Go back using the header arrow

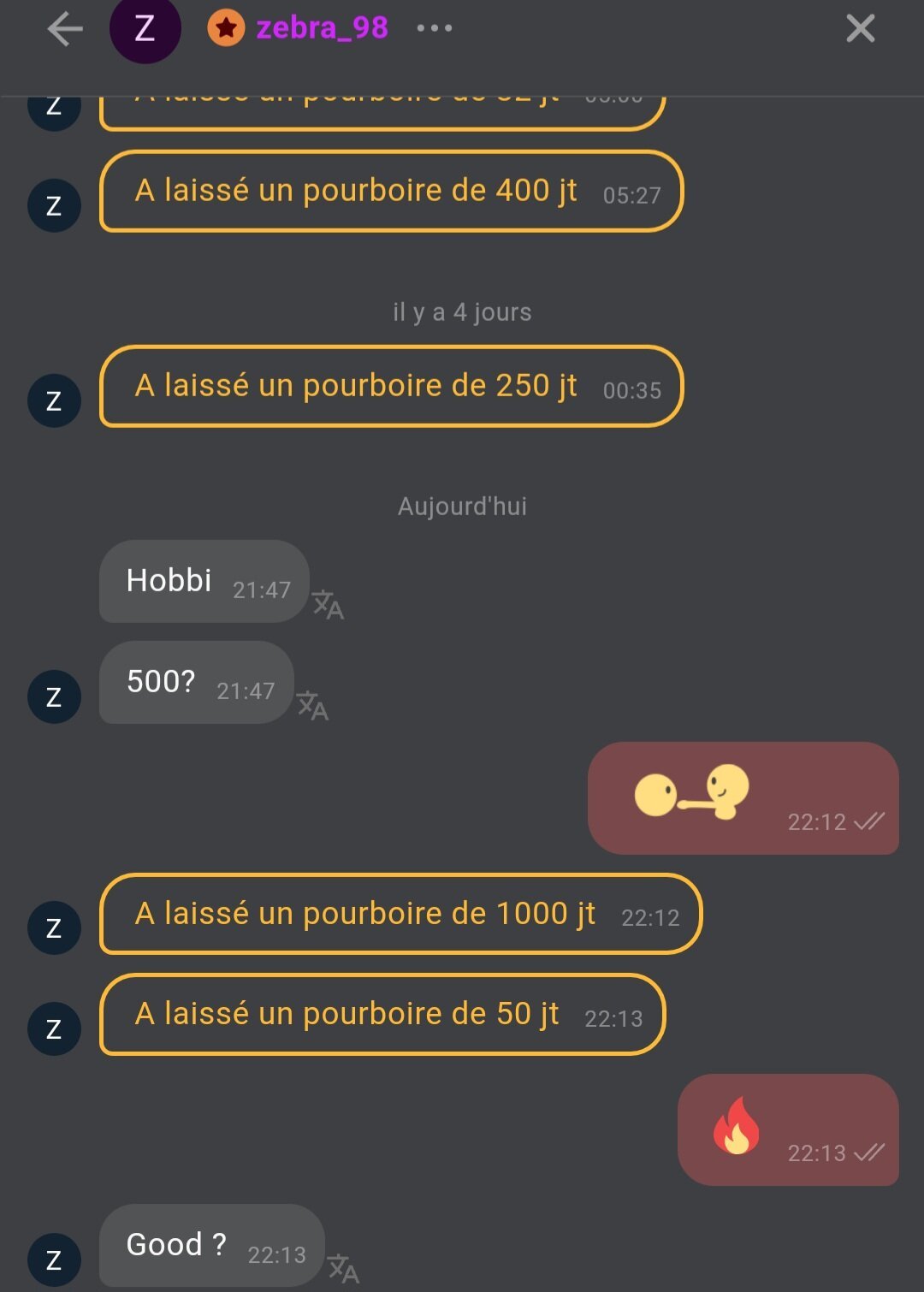(65, 29)
